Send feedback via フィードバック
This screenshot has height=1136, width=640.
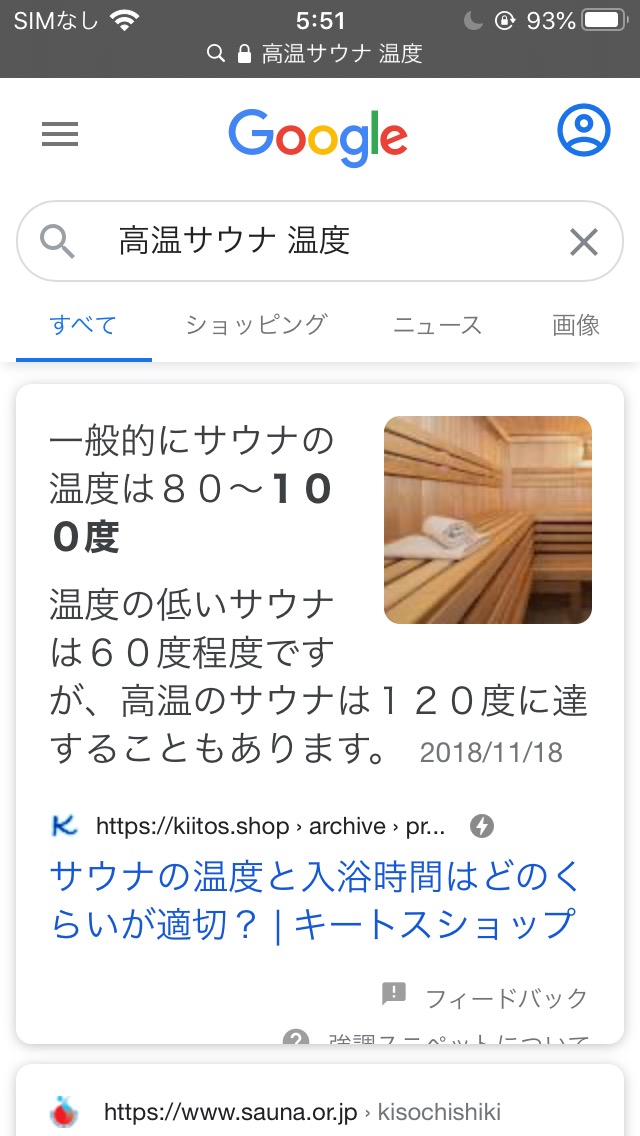coord(487,997)
